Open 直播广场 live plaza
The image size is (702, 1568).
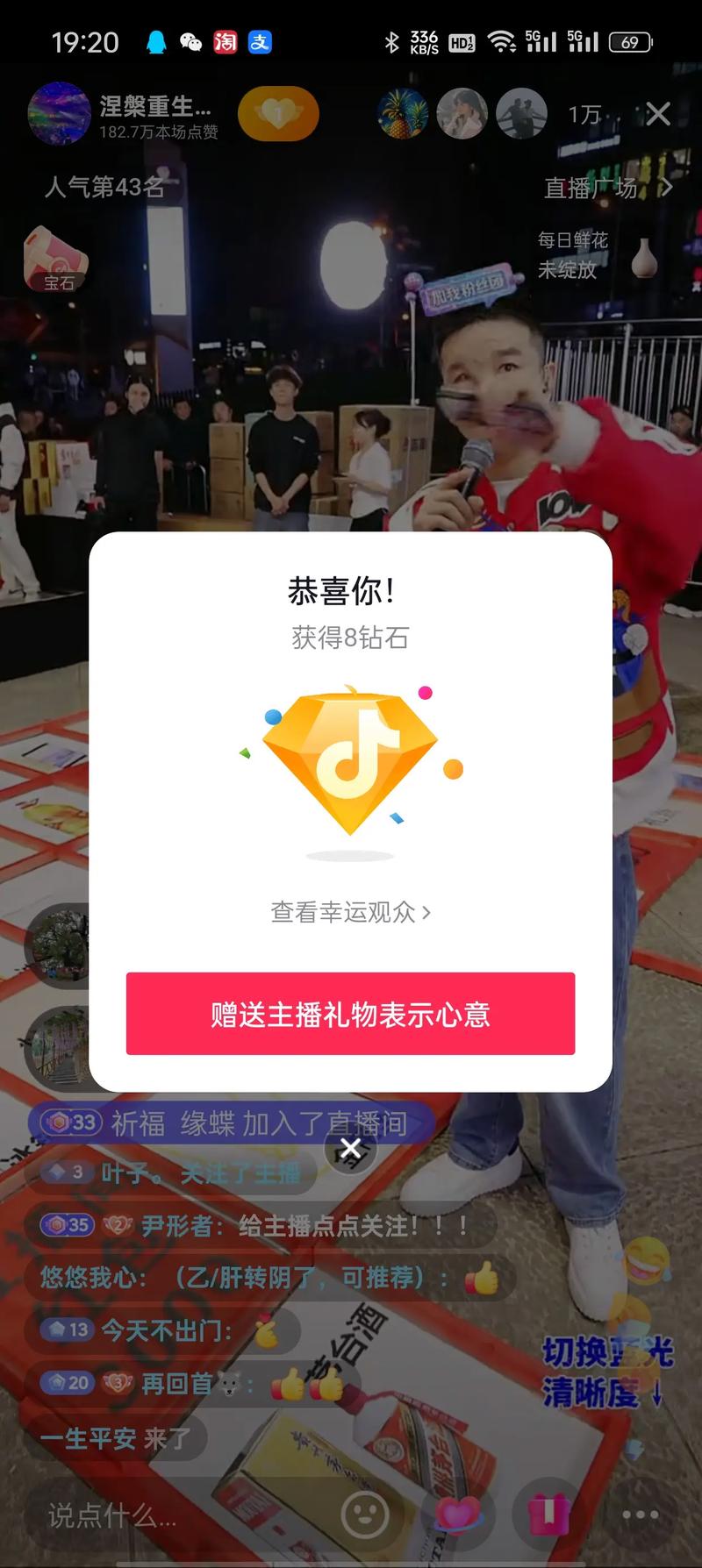(x=607, y=188)
